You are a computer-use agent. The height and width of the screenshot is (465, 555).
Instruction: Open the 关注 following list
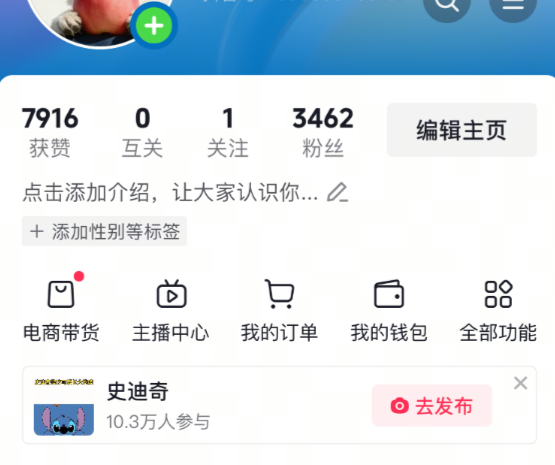228,133
